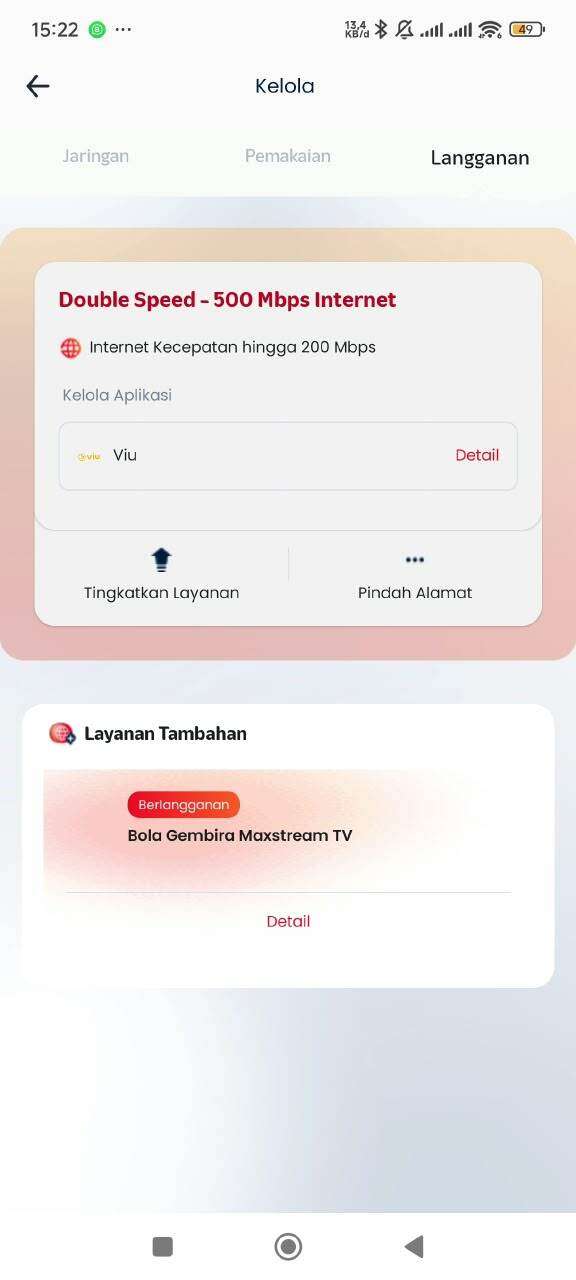Go back using the top-left arrow
576x1280 pixels.
[38, 86]
